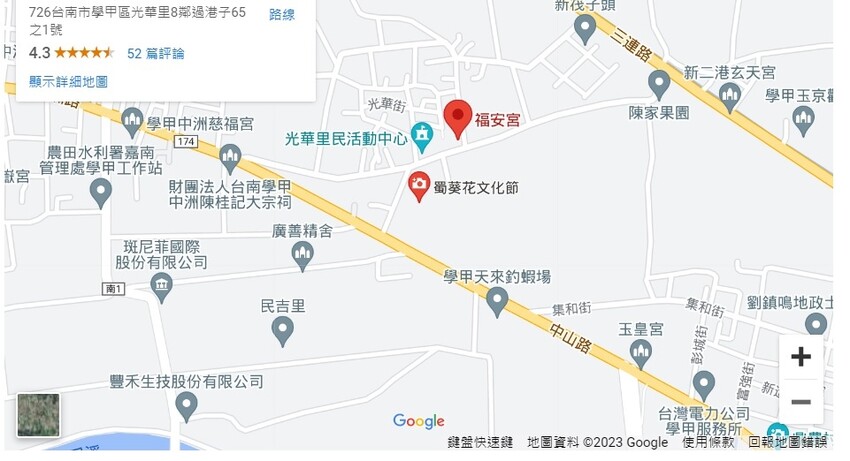Screen dimensions: 850x461
Task: Tap the 班尼菲國際股份有限公司 marker
Action: tap(162, 288)
